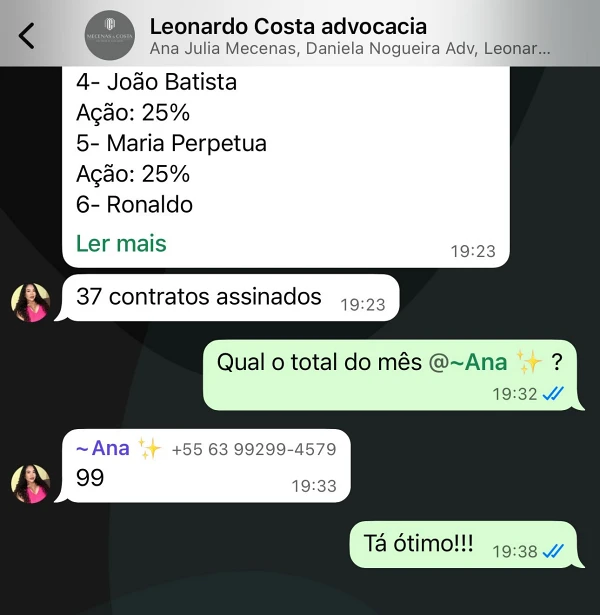Tap Ana's avatar beside the 99 message
600x615 pixels.
point(31,483)
